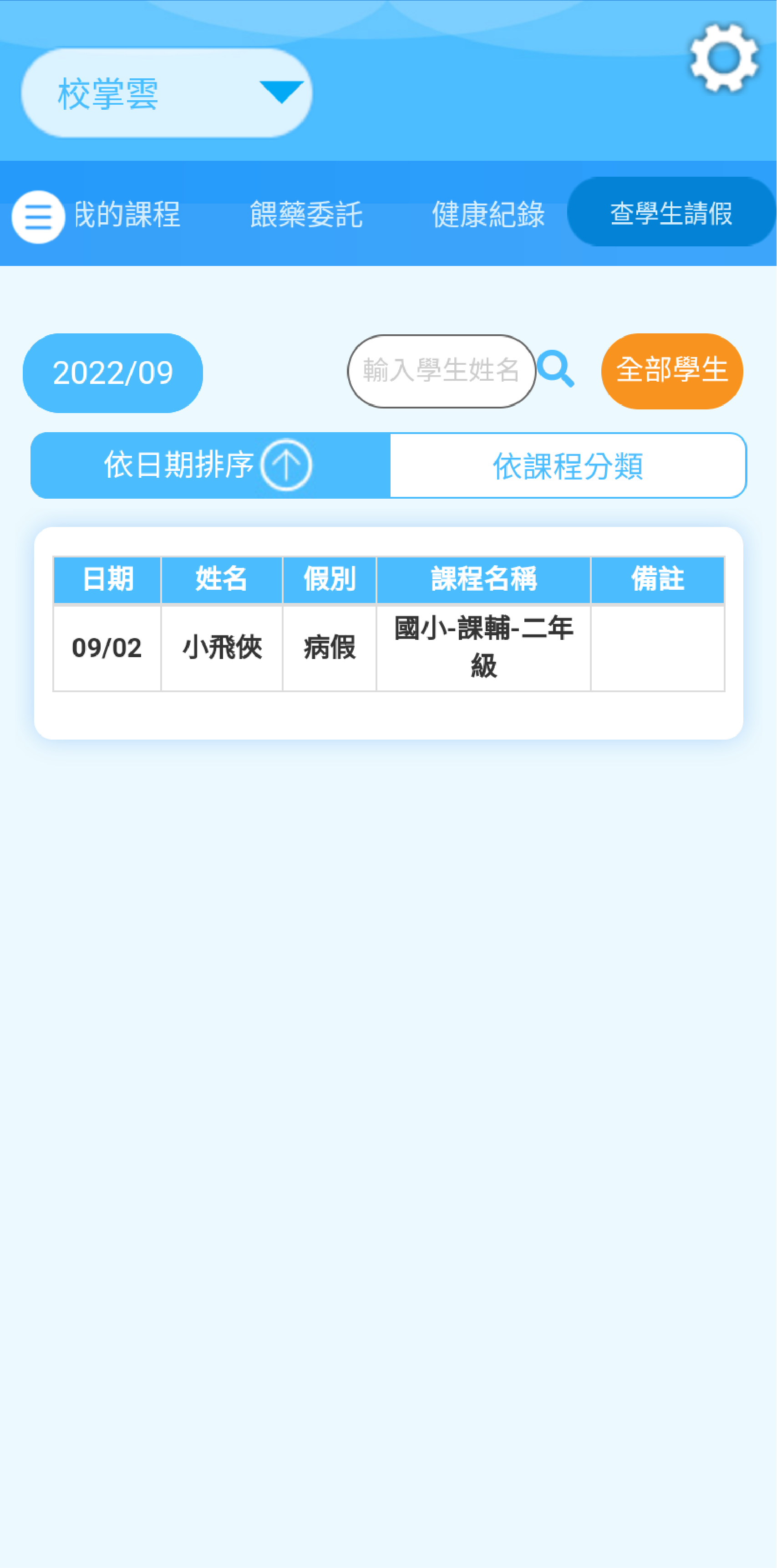Screen dimensions: 777x1568
Task: Tap the 查學生請假 tab
Action: pos(670,213)
